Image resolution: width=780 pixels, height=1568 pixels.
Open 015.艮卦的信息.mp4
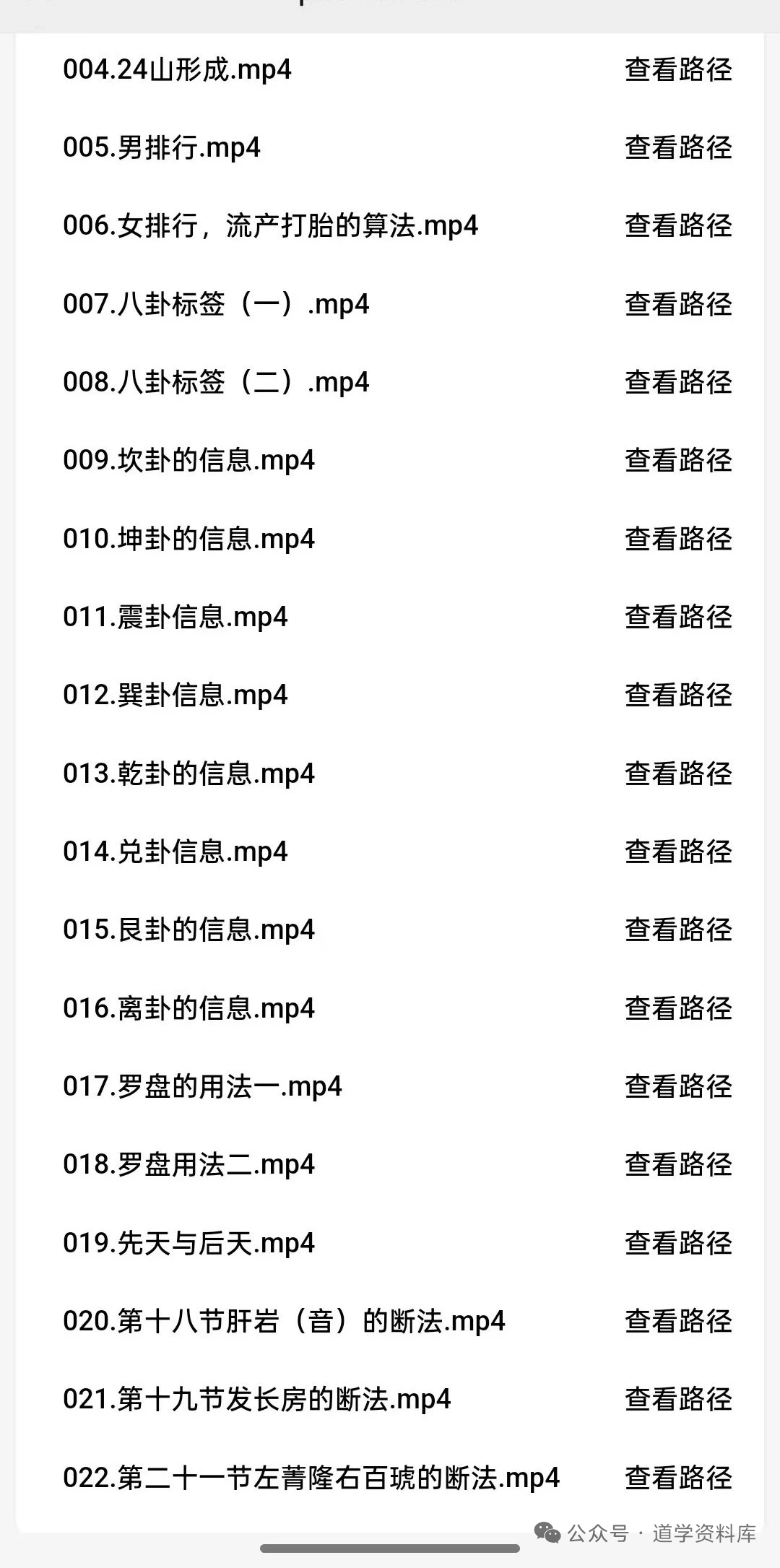[189, 930]
